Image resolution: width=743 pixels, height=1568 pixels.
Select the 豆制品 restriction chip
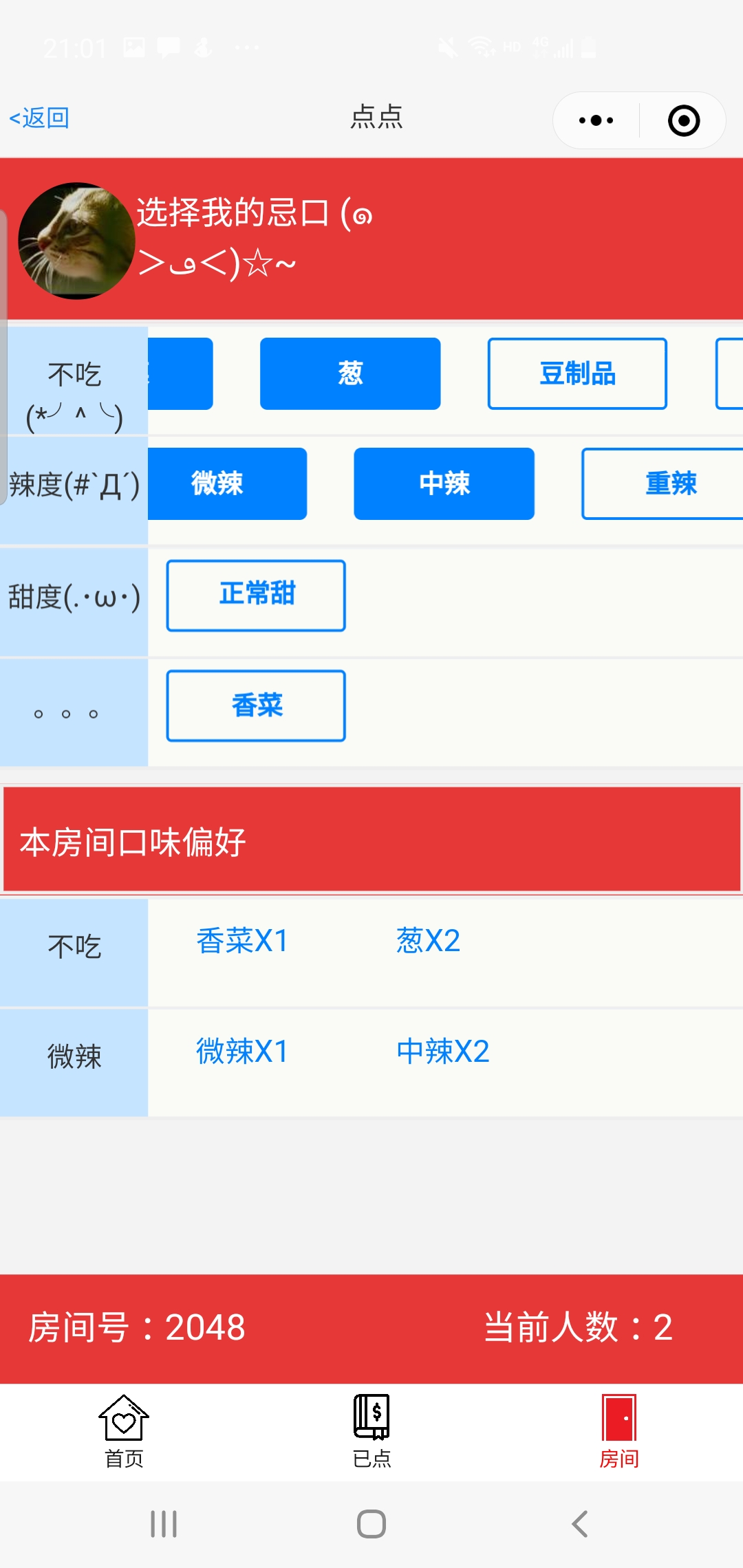click(577, 373)
